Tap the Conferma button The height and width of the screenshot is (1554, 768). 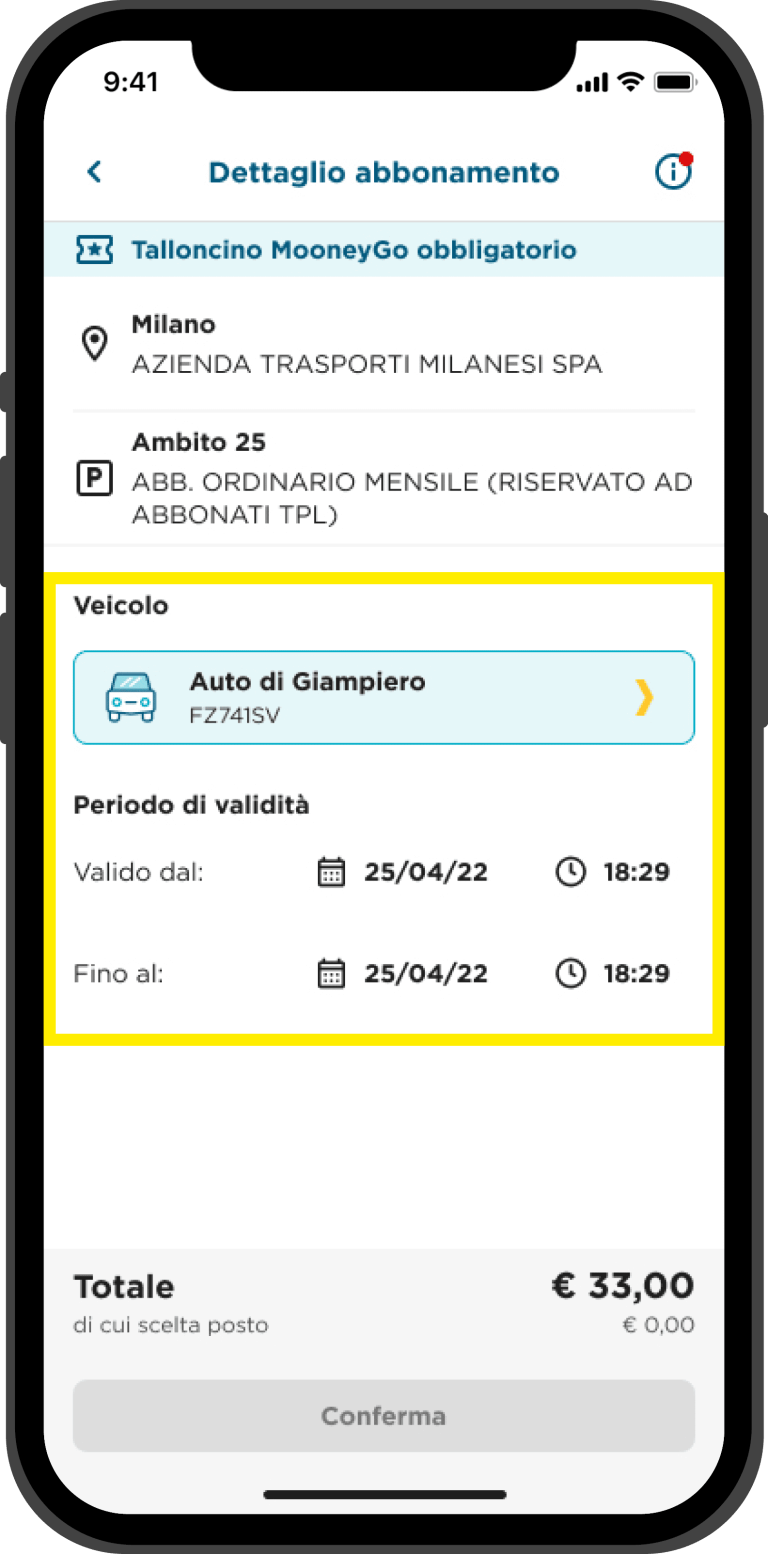(384, 1416)
